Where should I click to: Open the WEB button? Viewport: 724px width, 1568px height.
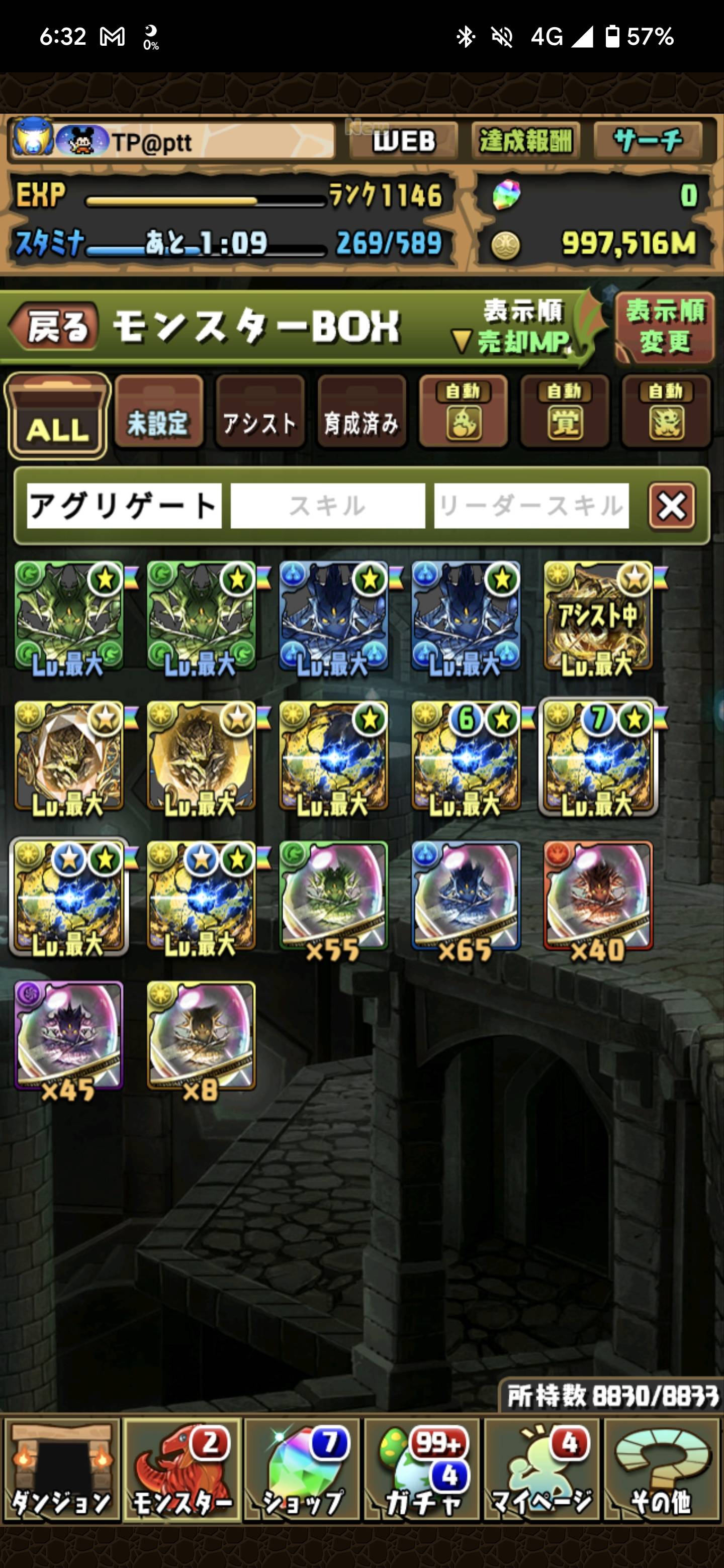pos(404,141)
